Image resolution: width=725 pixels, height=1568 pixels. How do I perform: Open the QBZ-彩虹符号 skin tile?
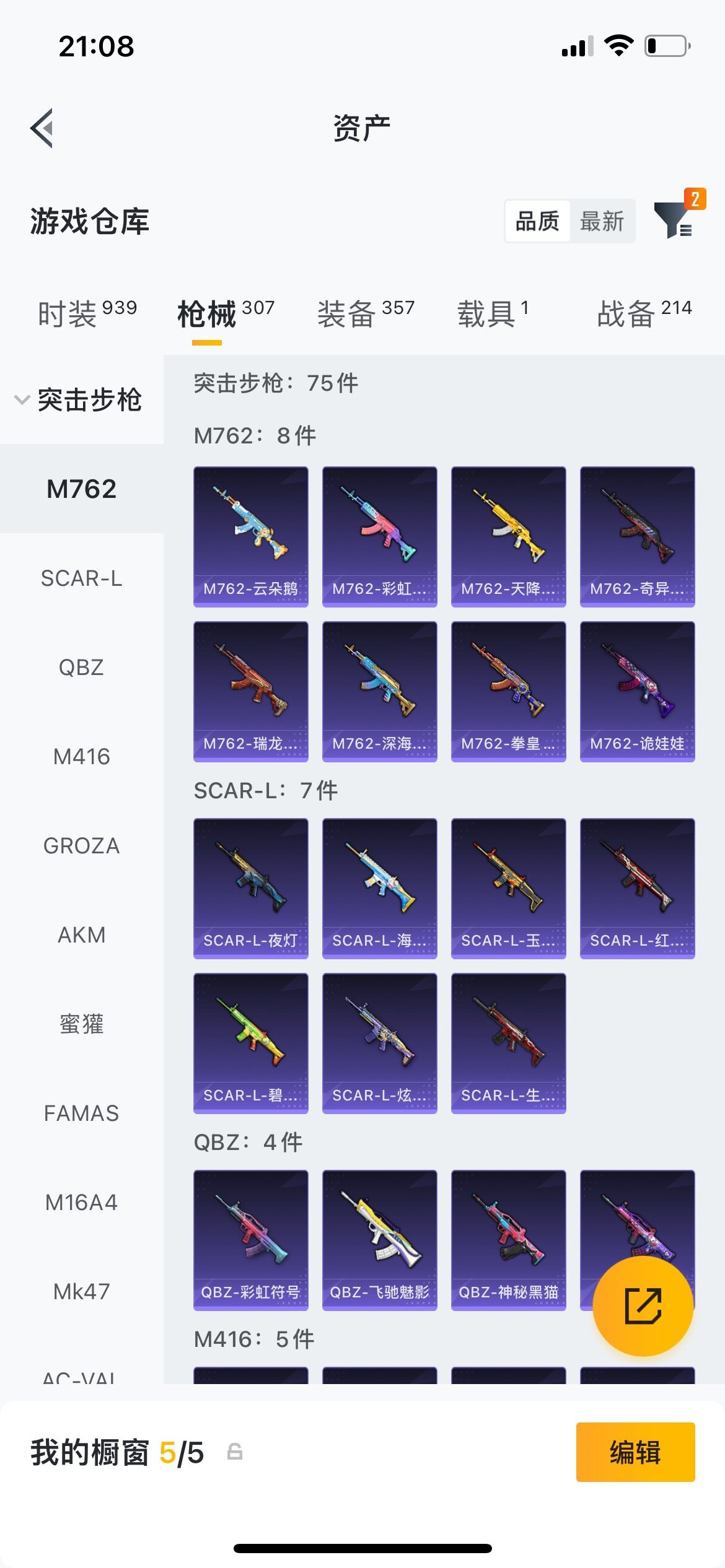tap(251, 1240)
